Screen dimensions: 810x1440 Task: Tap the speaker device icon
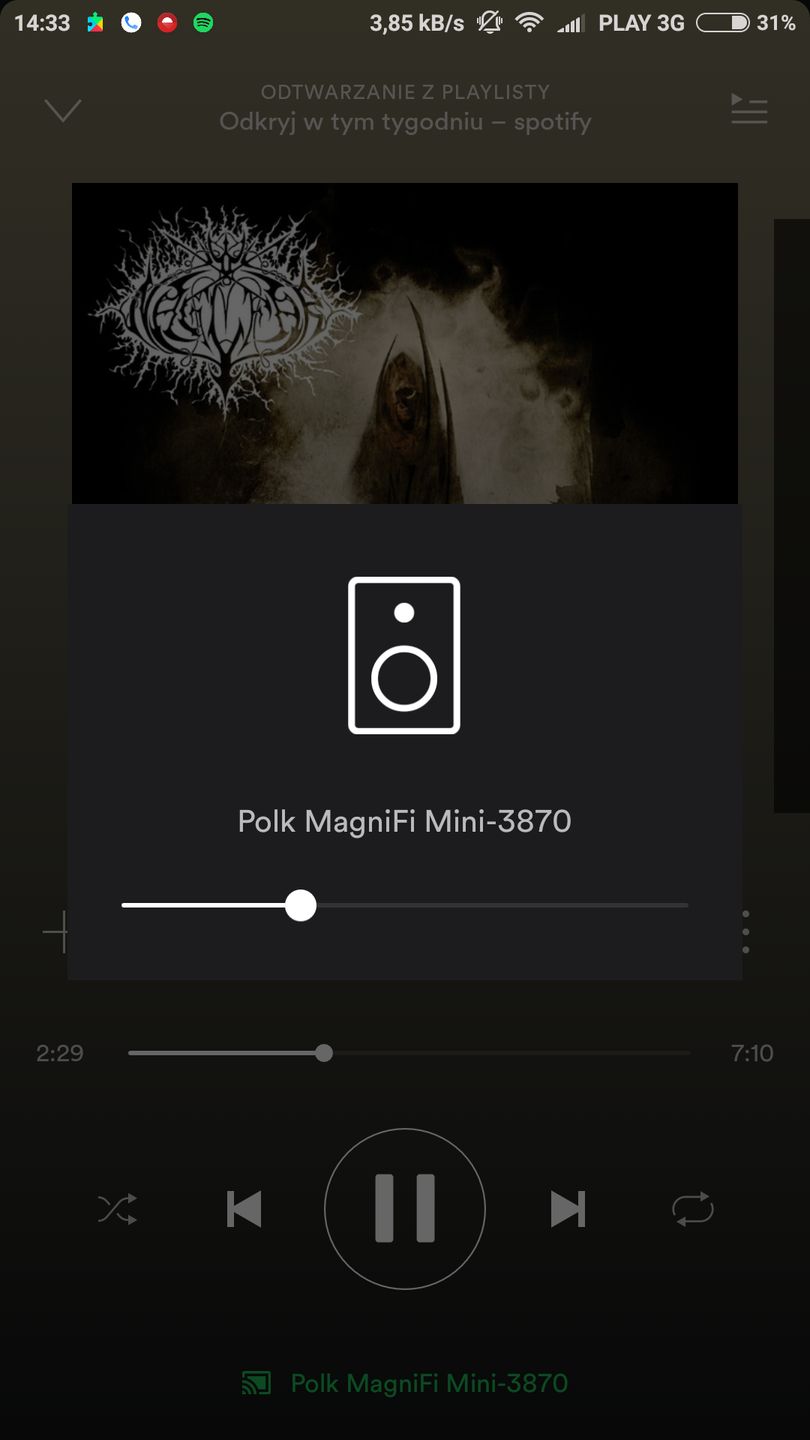point(405,653)
